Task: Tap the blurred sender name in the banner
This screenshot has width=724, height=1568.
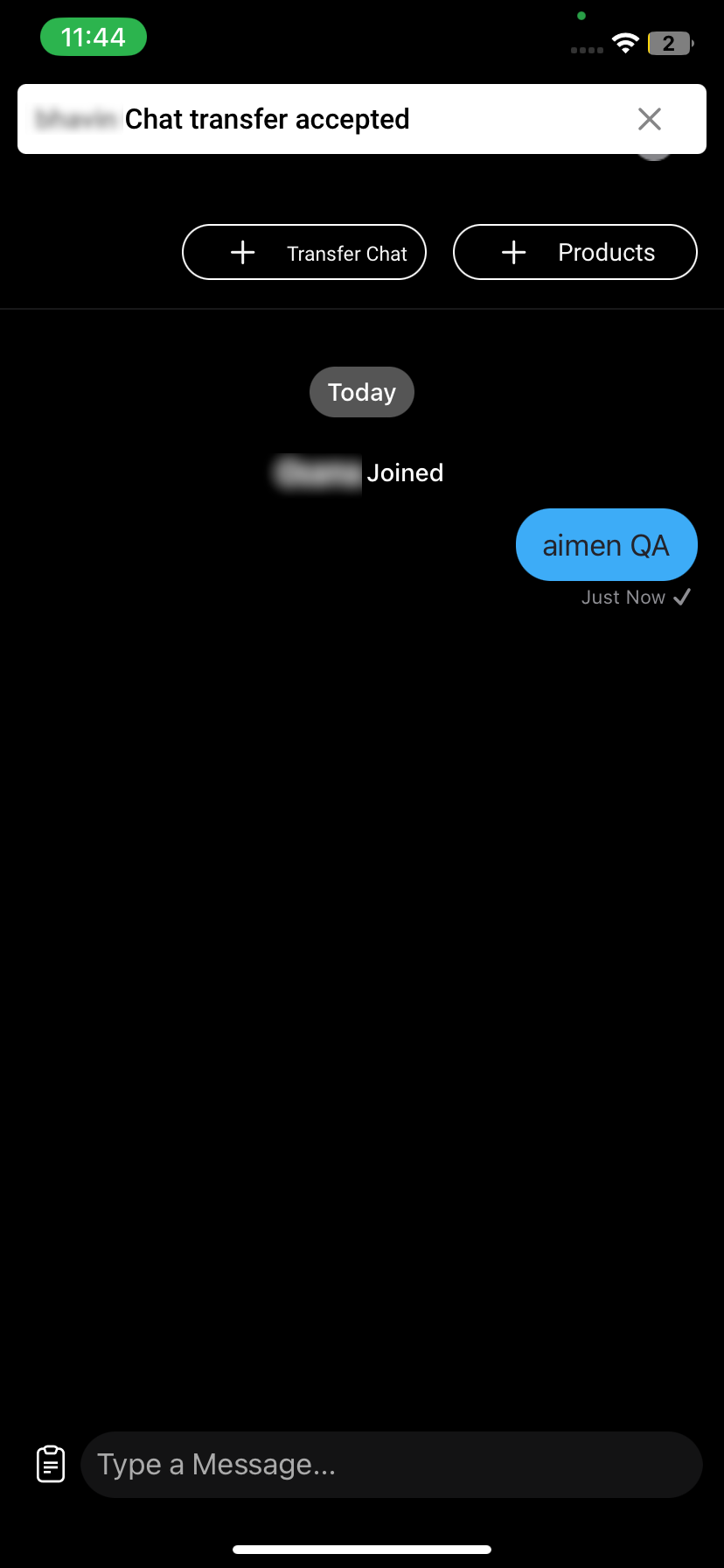Action: [73, 119]
